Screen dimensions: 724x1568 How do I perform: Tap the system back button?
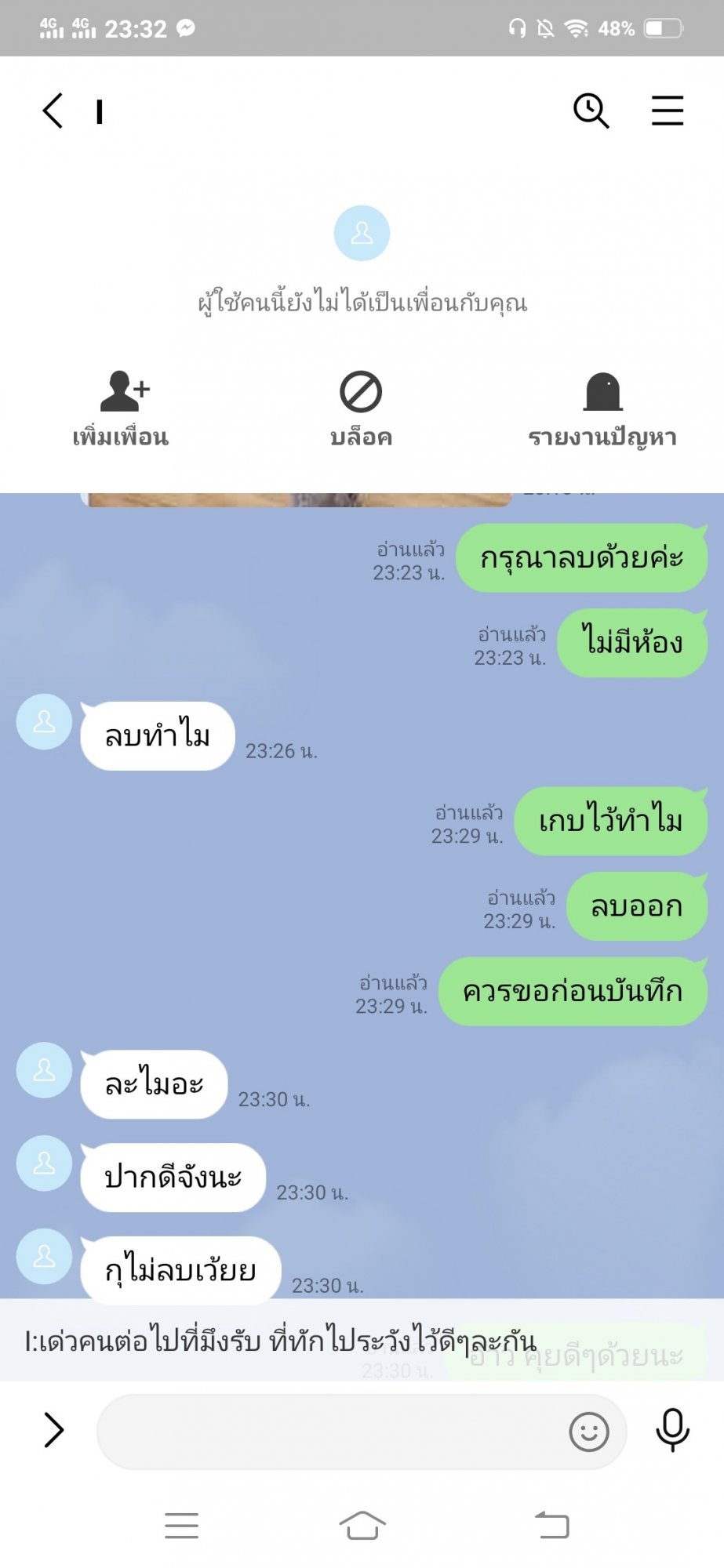[552, 1525]
